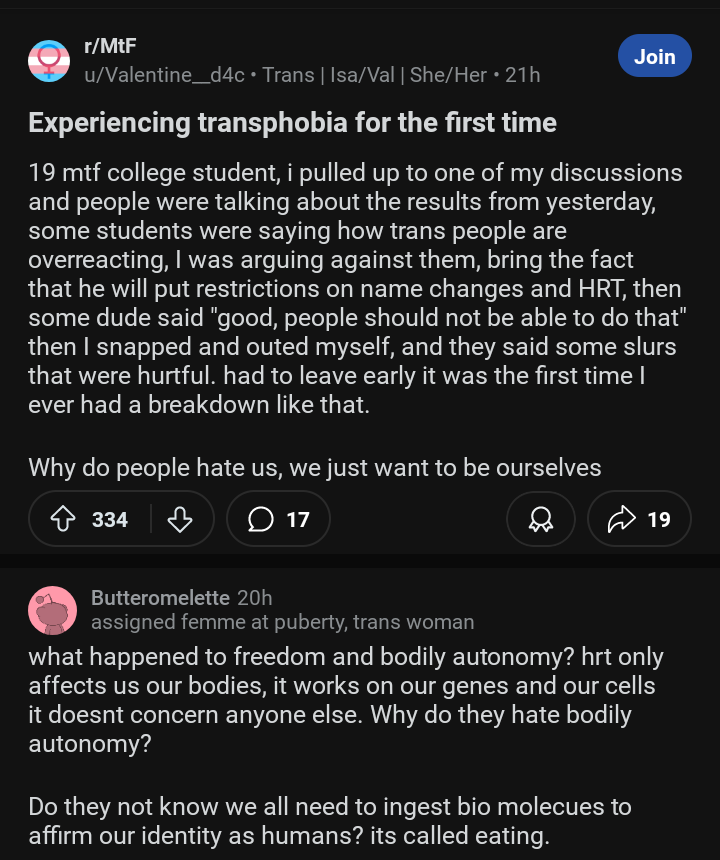The width and height of the screenshot is (720, 860).
Task: Join the r/MtF community
Action: (x=654, y=57)
